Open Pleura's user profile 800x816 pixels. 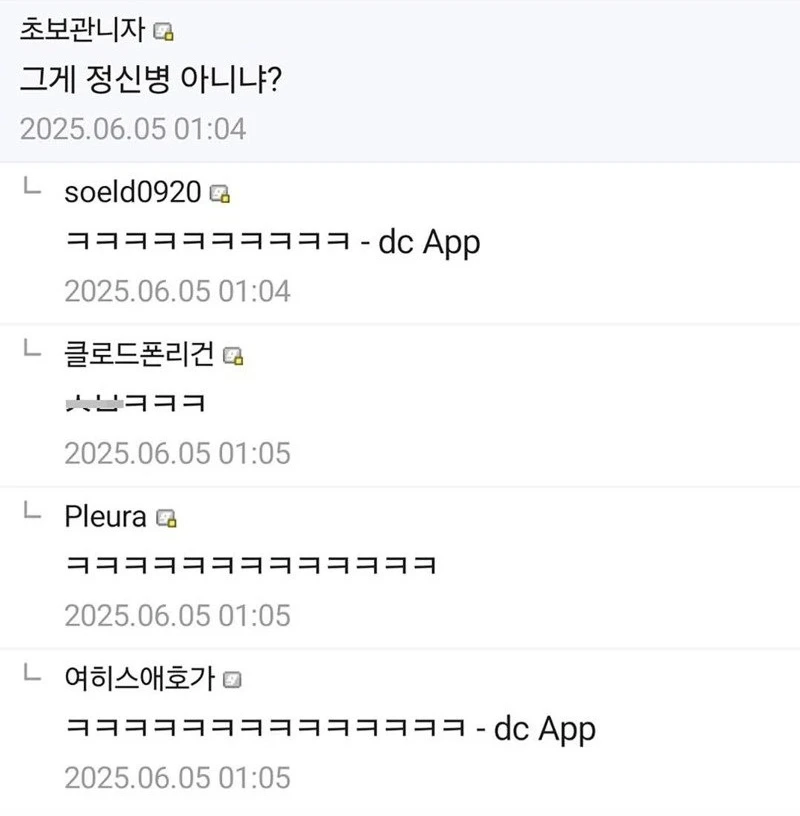click(106, 517)
